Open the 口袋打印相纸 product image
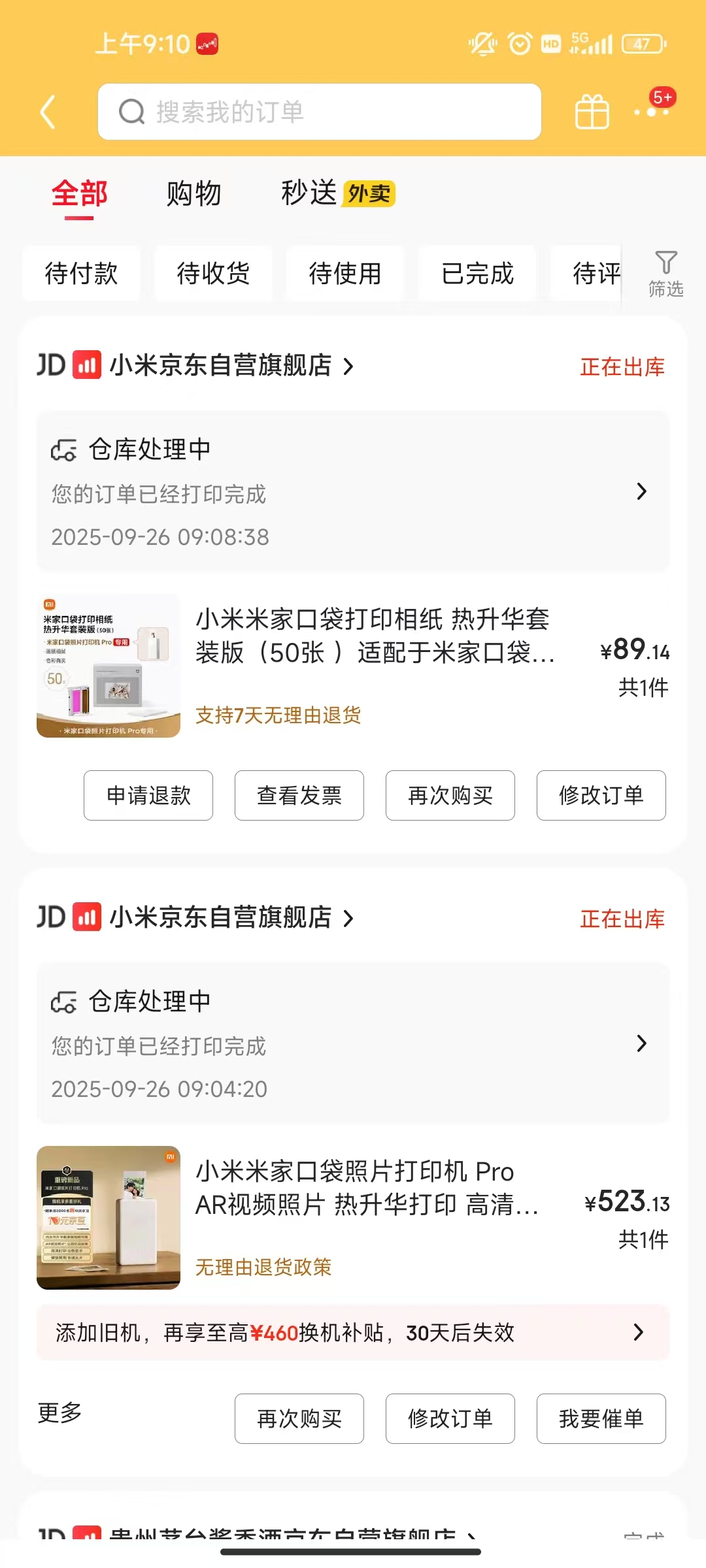This screenshot has width=706, height=1568. coord(109,666)
